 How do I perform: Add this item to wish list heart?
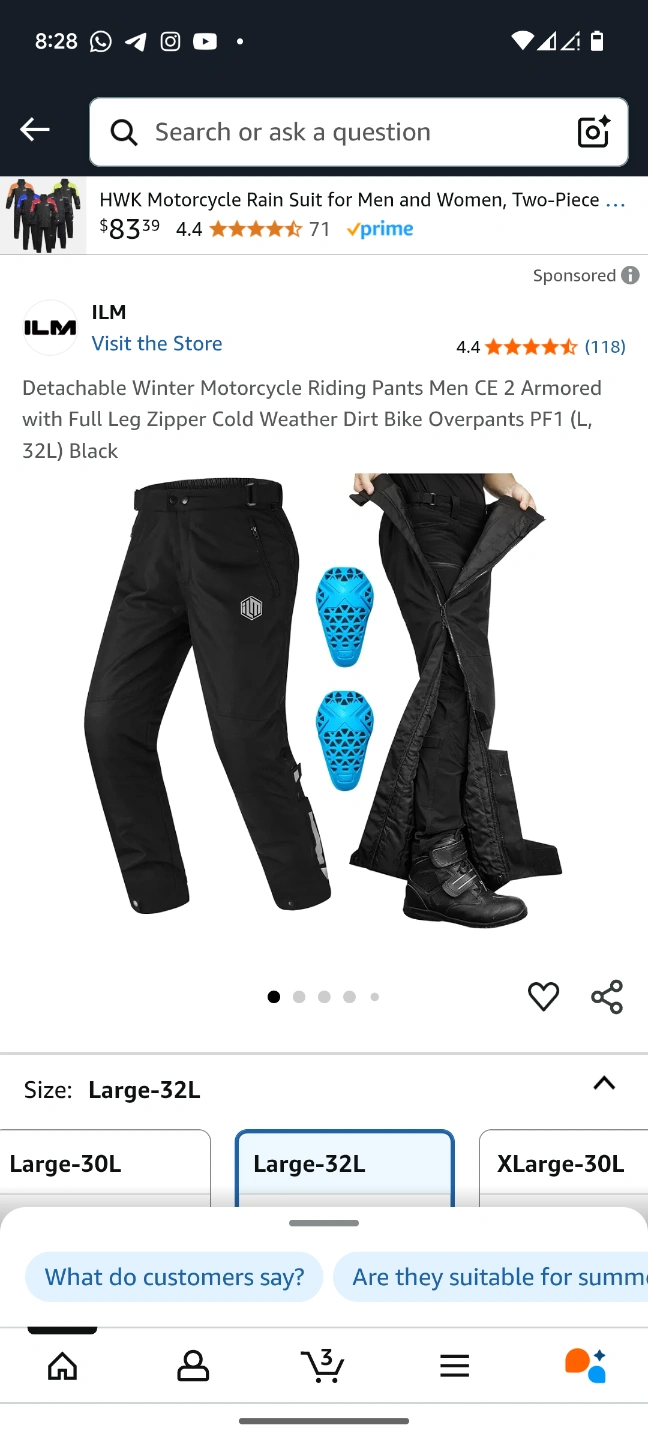pyautogui.click(x=543, y=996)
